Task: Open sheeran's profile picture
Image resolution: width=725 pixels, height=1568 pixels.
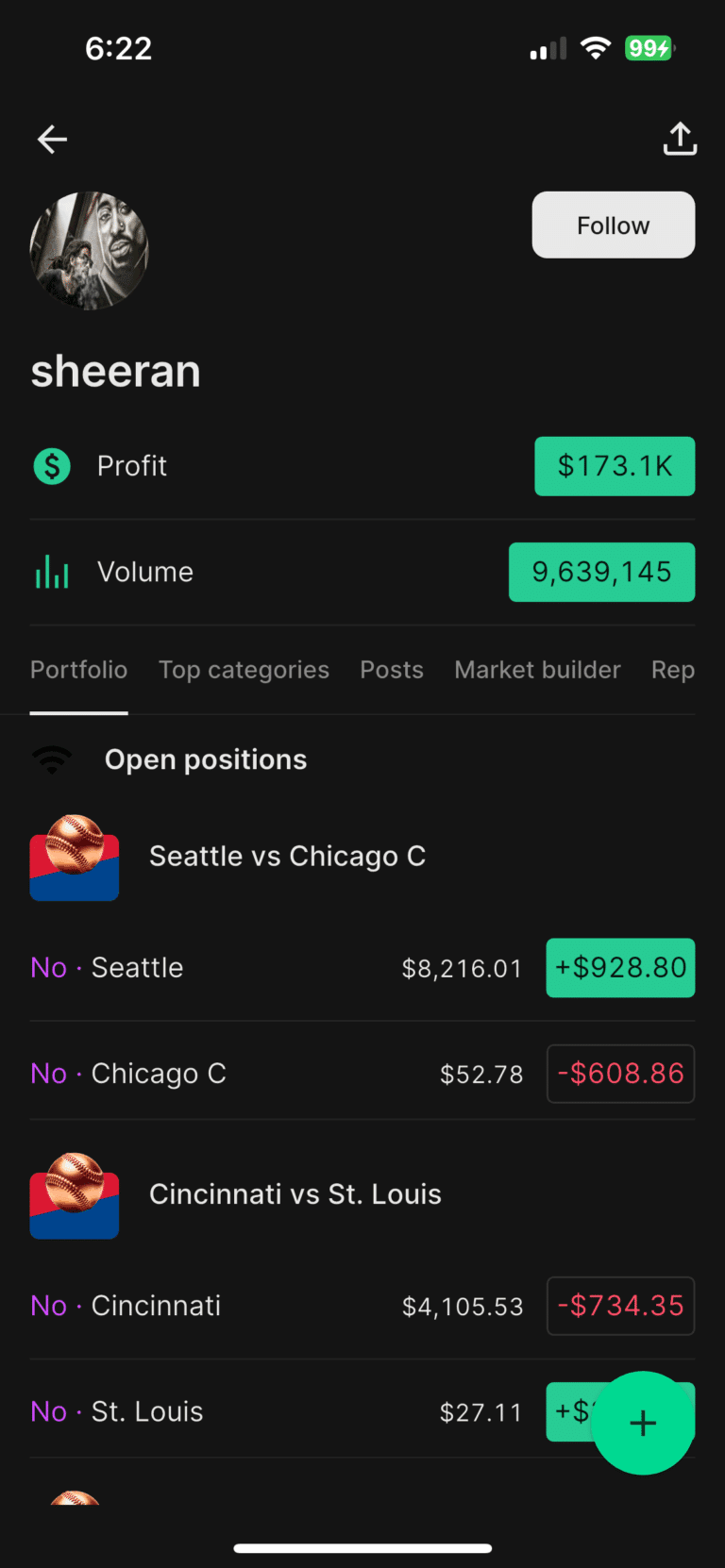Action: tap(89, 250)
